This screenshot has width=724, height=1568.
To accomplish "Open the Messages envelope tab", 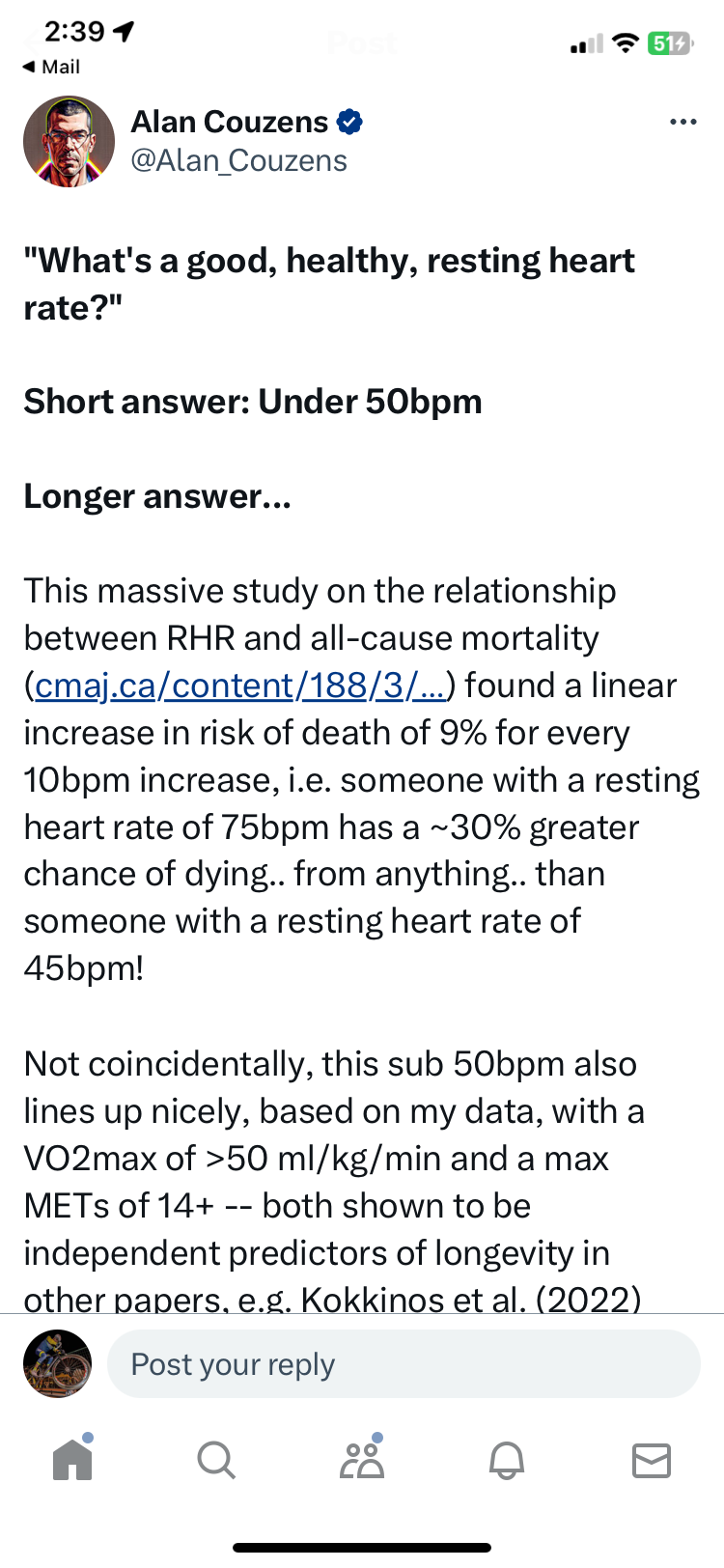I will click(652, 1461).
